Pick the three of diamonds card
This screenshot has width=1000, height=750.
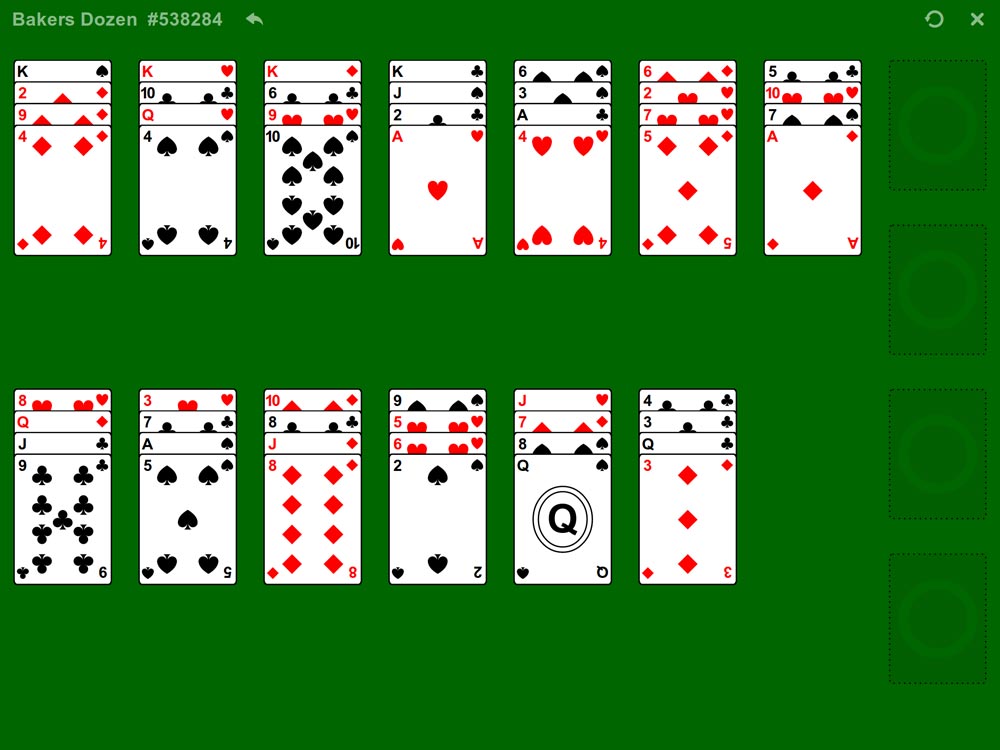pos(687,519)
